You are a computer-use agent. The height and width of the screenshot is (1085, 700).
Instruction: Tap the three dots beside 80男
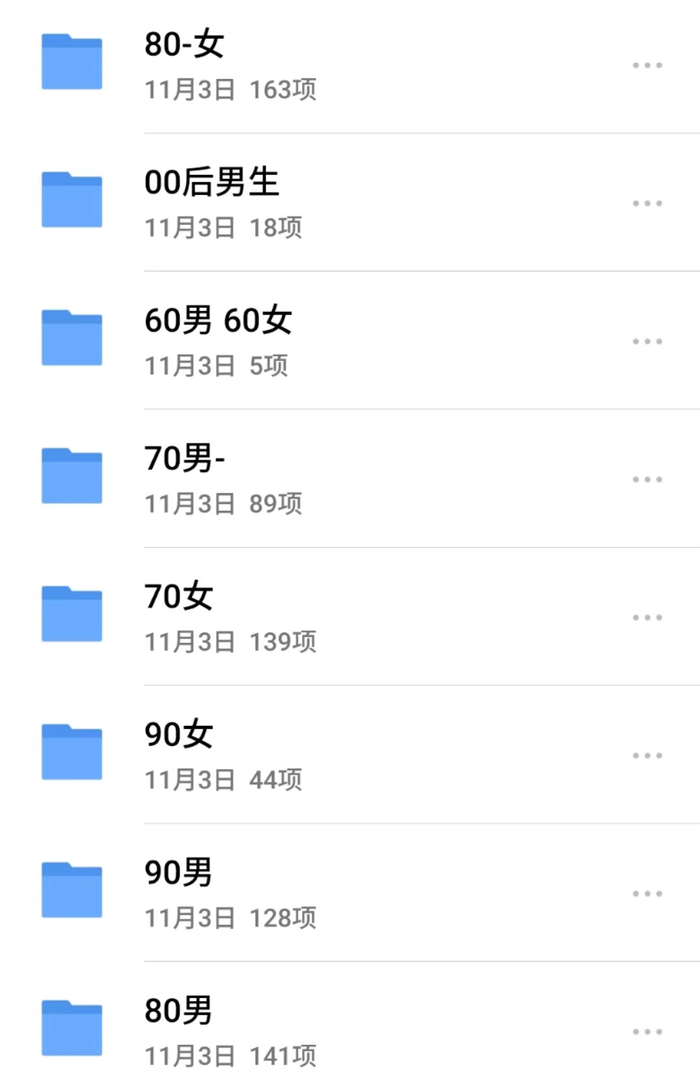coord(647,1032)
